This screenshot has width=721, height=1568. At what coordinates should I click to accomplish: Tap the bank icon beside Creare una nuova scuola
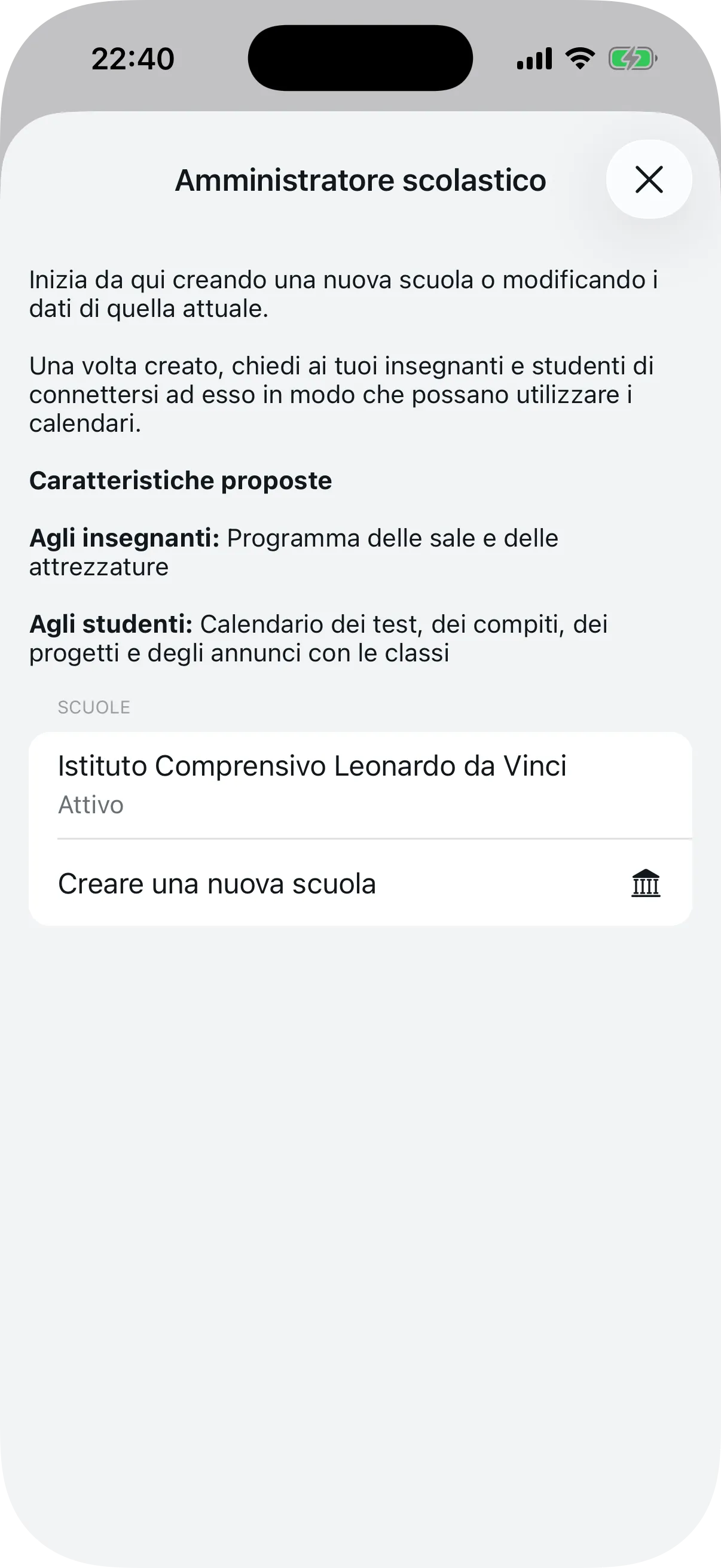645,883
